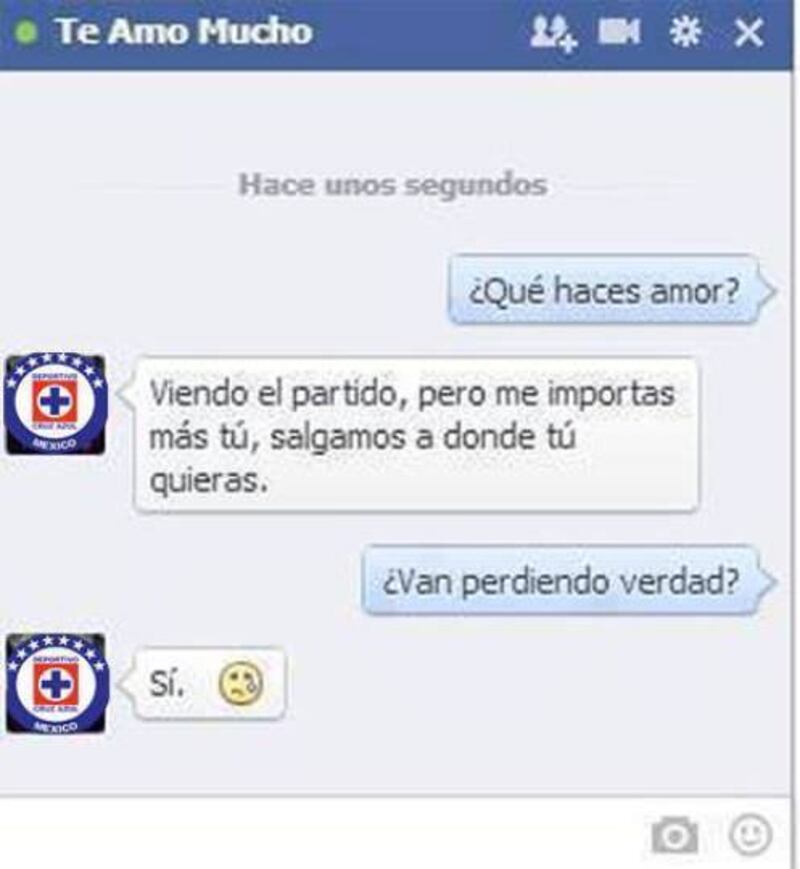The height and width of the screenshot is (869, 800).
Task: Tap the avatar next to "Sí."
Action: coord(55,684)
